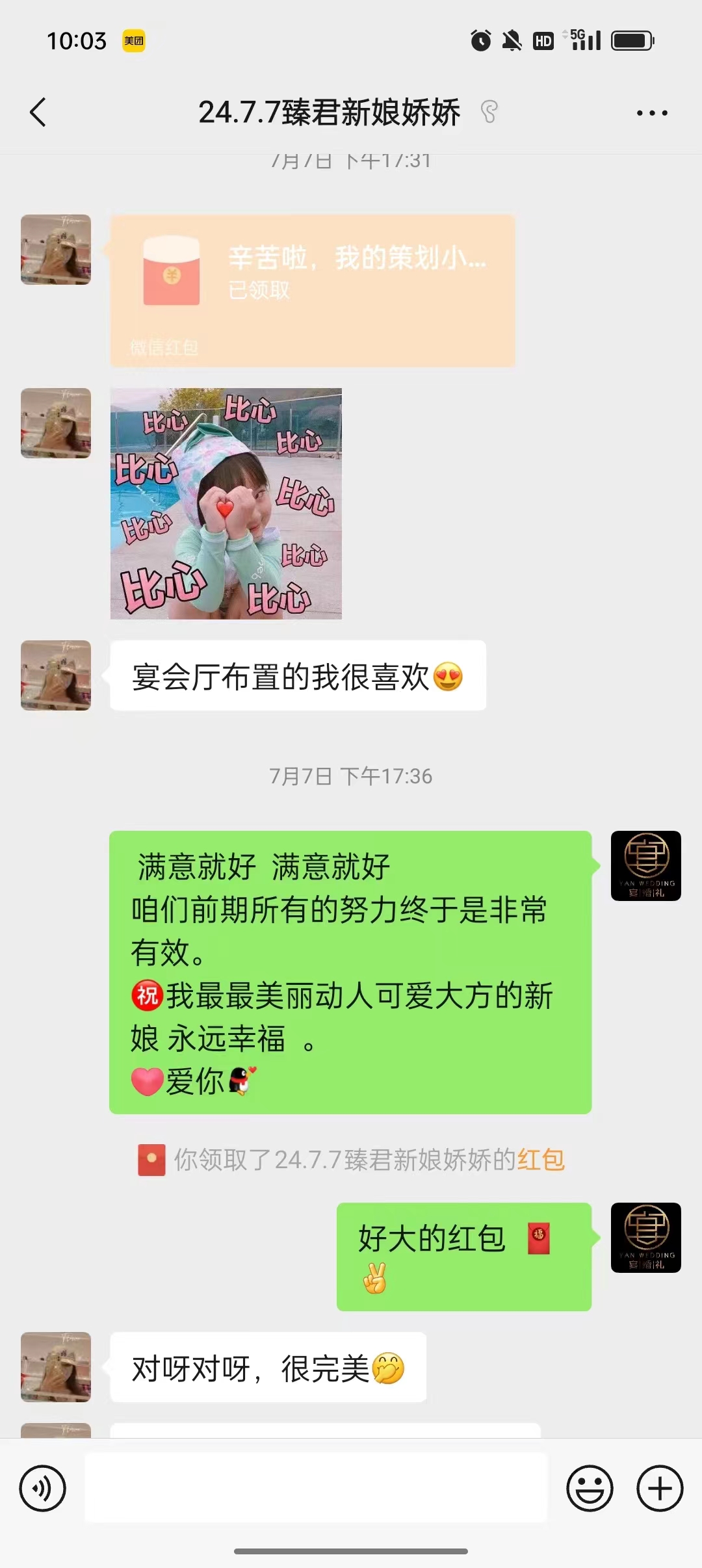Tap the 红包 link in the notice
This screenshot has width=702, height=1568.
(x=541, y=1160)
